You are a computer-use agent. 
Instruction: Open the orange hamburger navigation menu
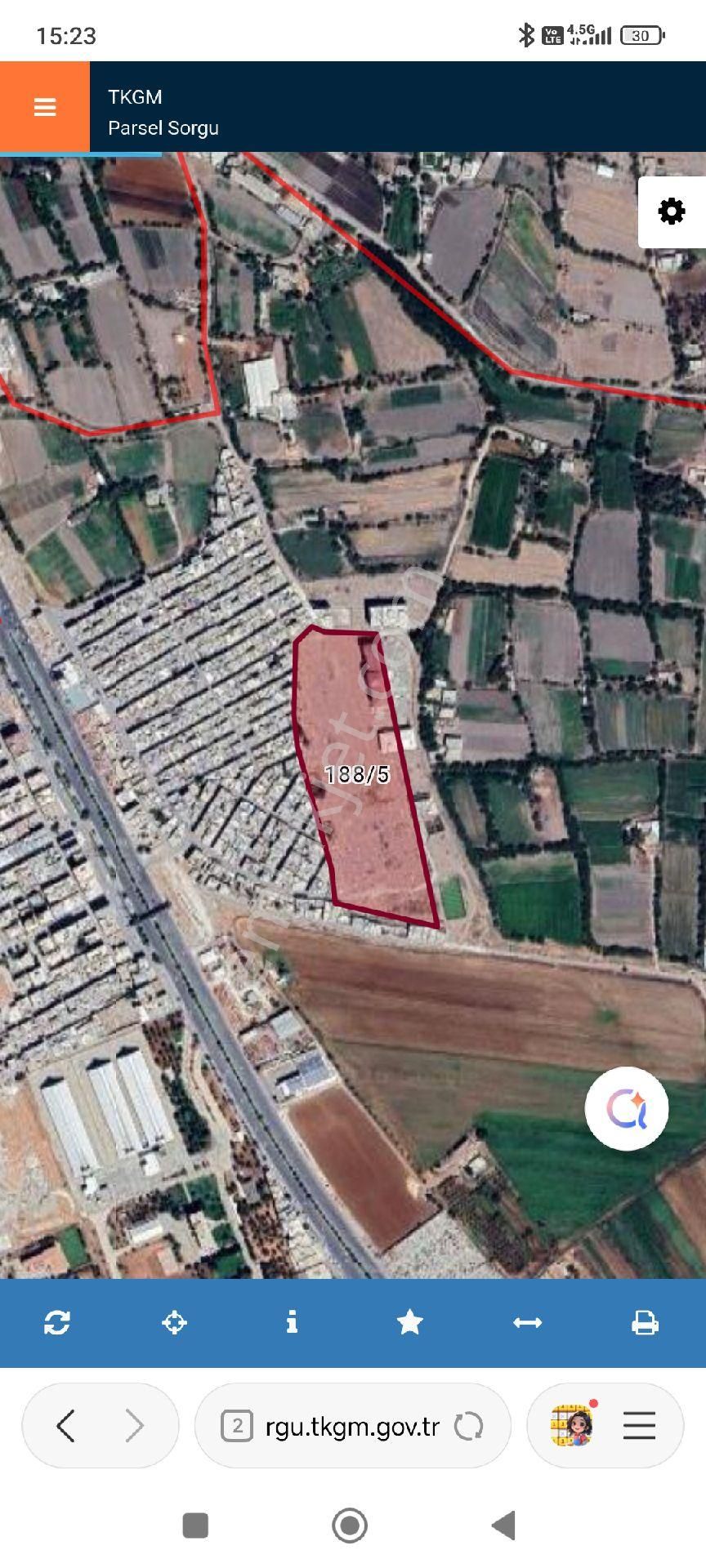click(x=44, y=106)
